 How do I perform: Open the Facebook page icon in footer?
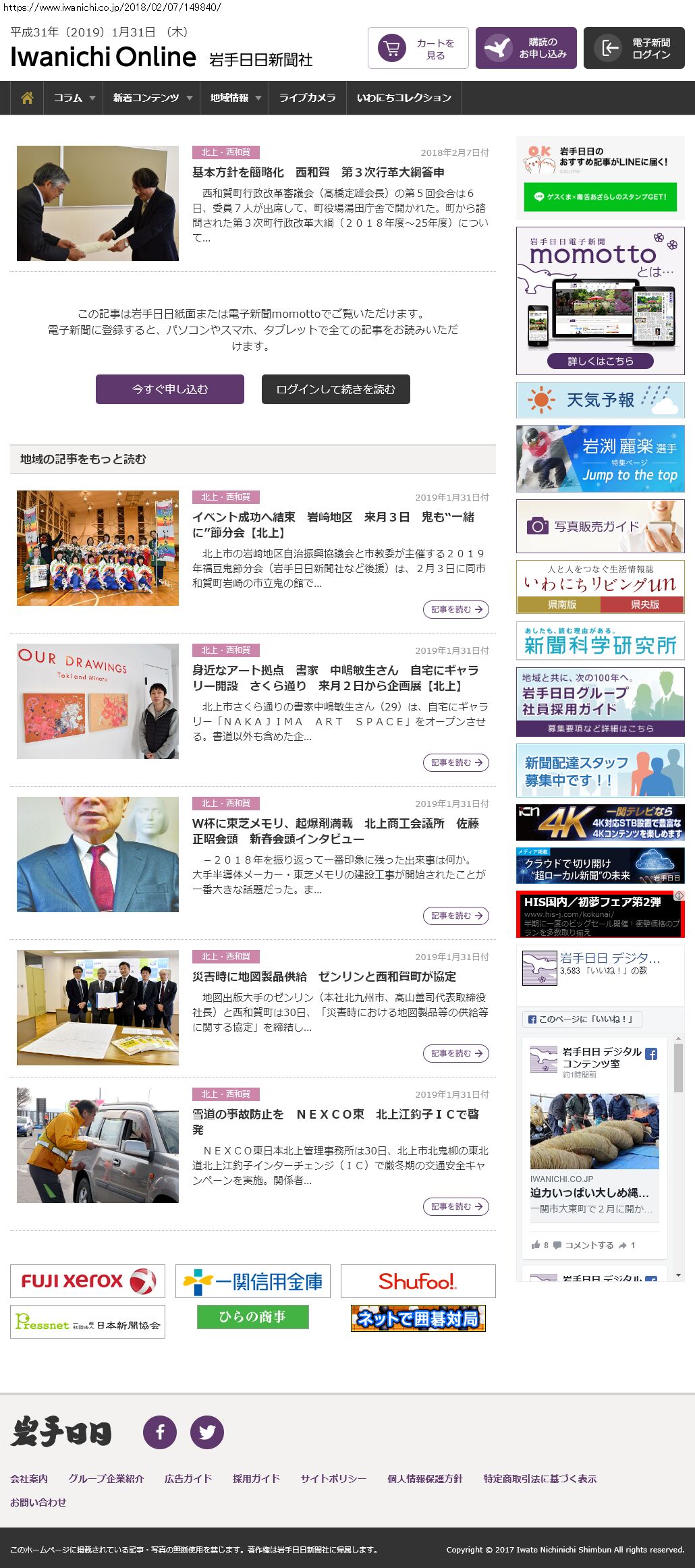pos(160,1432)
